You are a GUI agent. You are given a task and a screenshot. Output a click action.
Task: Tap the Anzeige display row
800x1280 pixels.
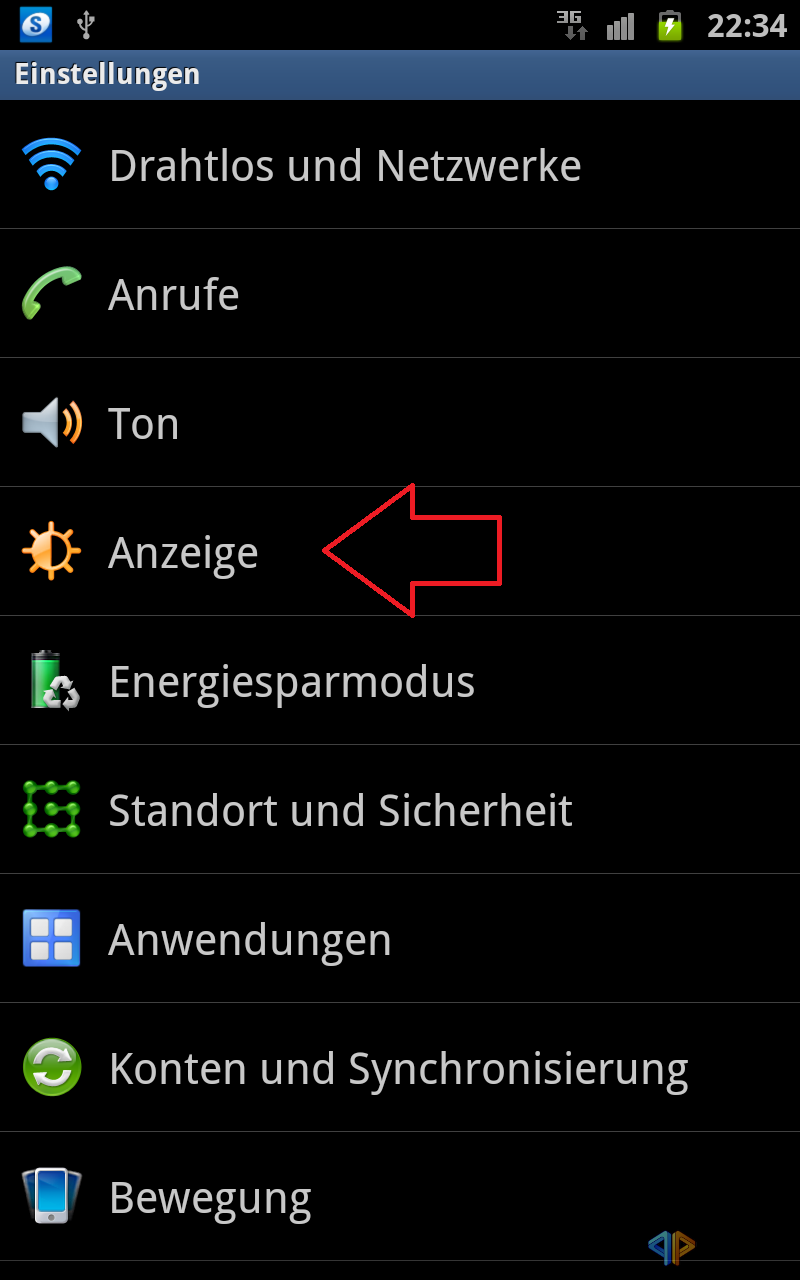coord(400,552)
